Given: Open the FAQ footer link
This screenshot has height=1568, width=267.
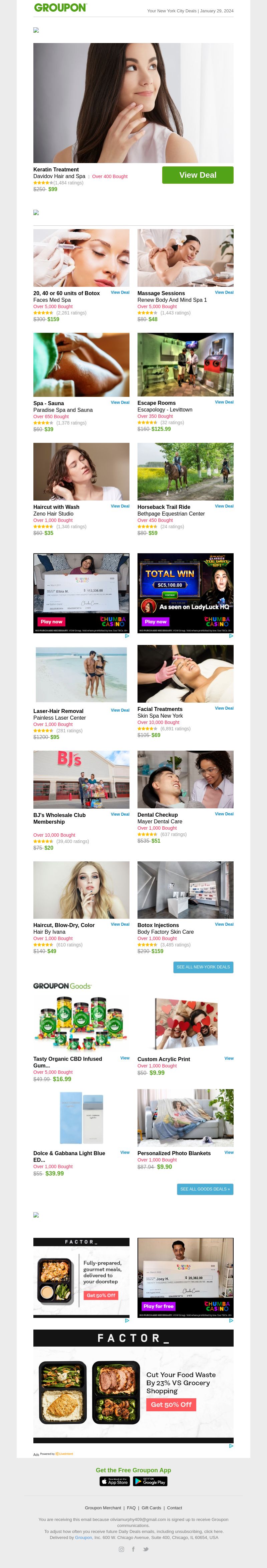Looking at the screenshot, I should click(131, 1508).
